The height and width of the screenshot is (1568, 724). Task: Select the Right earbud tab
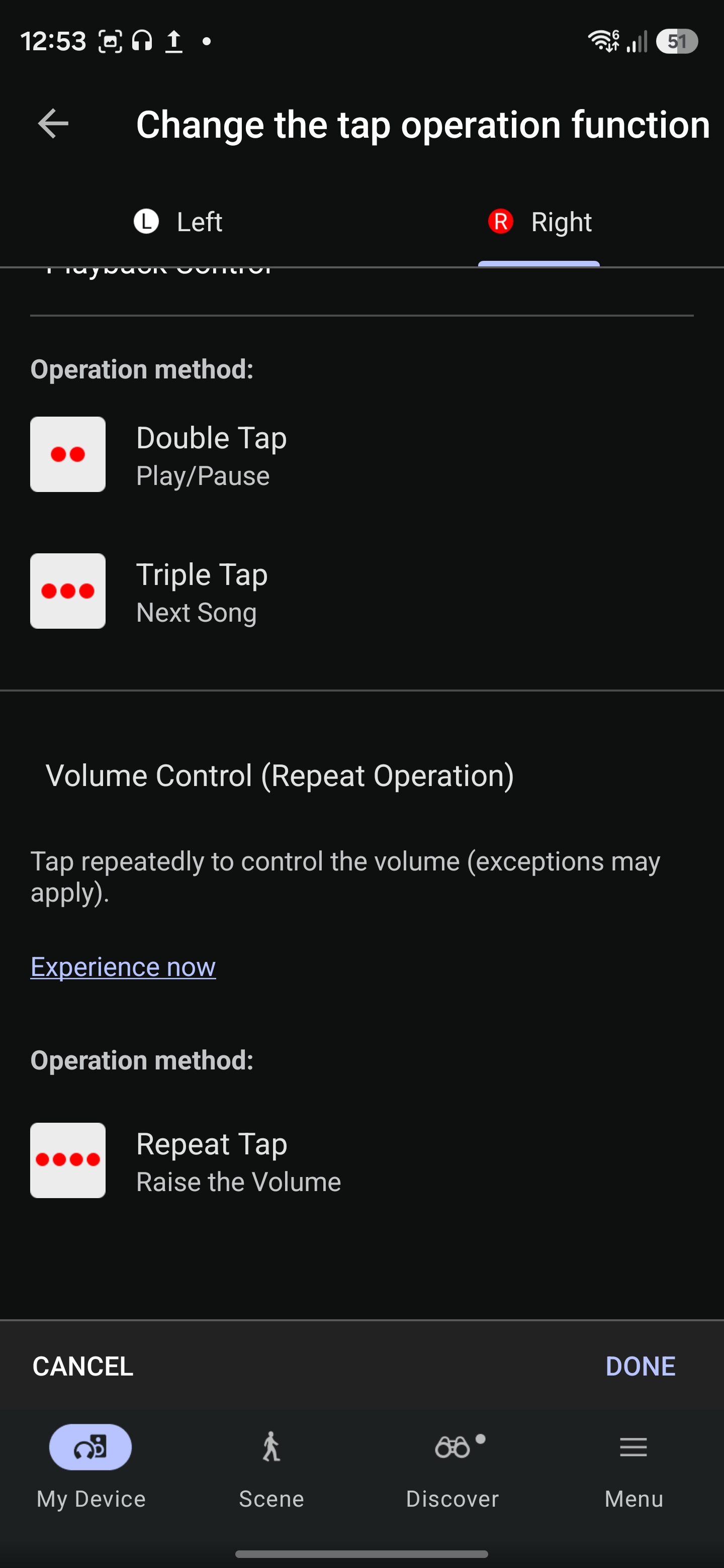point(539,222)
